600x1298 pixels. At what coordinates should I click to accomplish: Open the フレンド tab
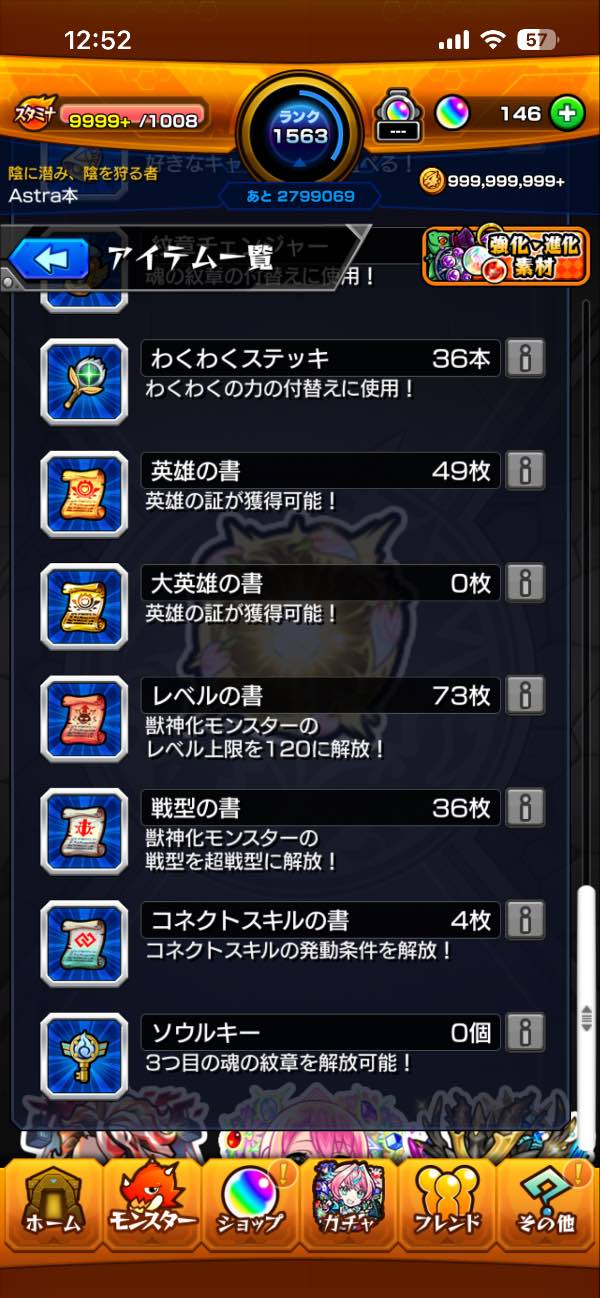click(448, 1198)
